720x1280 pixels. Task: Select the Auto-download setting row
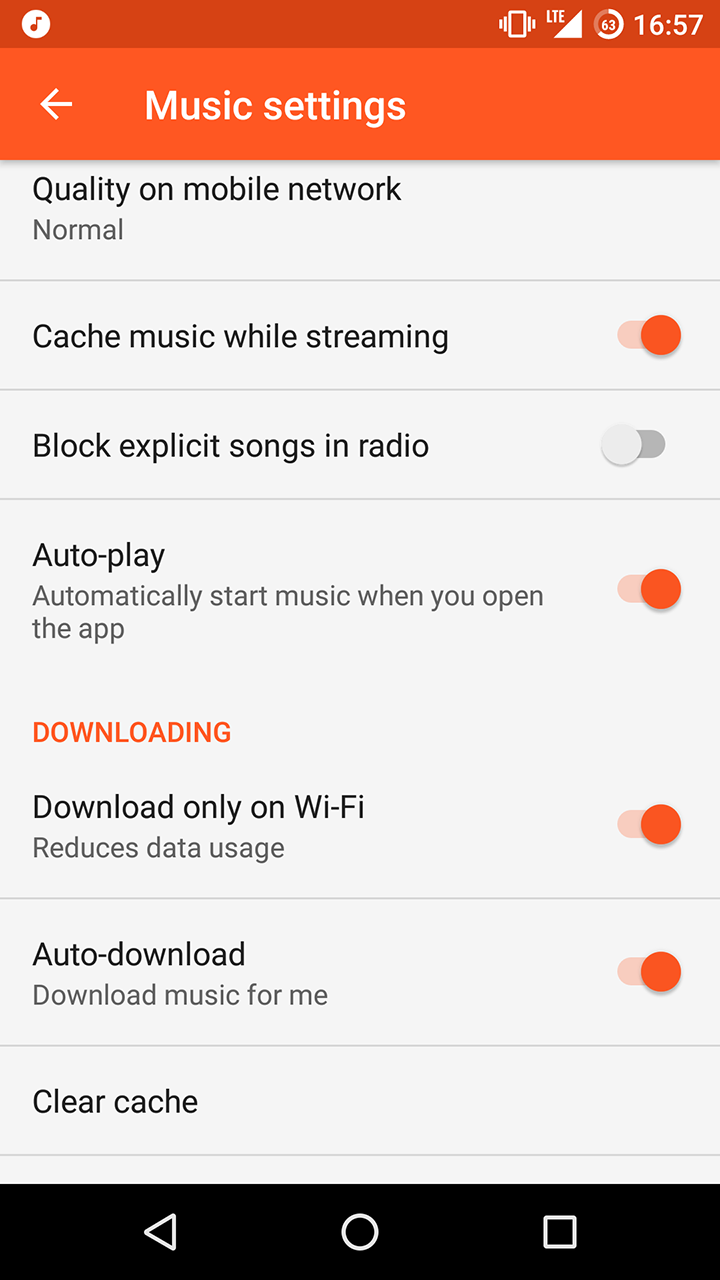[300, 971]
